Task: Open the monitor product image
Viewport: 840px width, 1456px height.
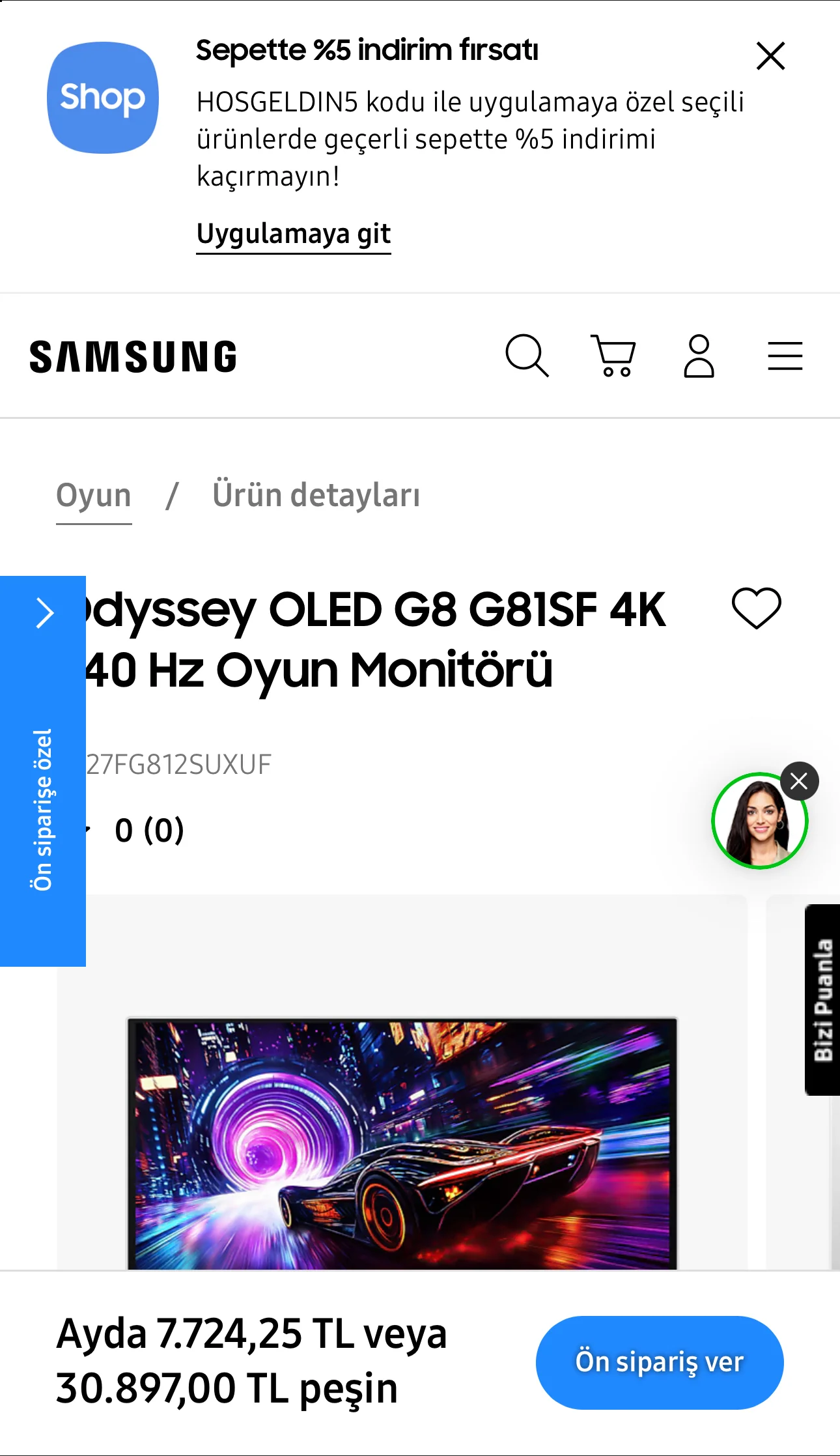Action: (x=402, y=1143)
